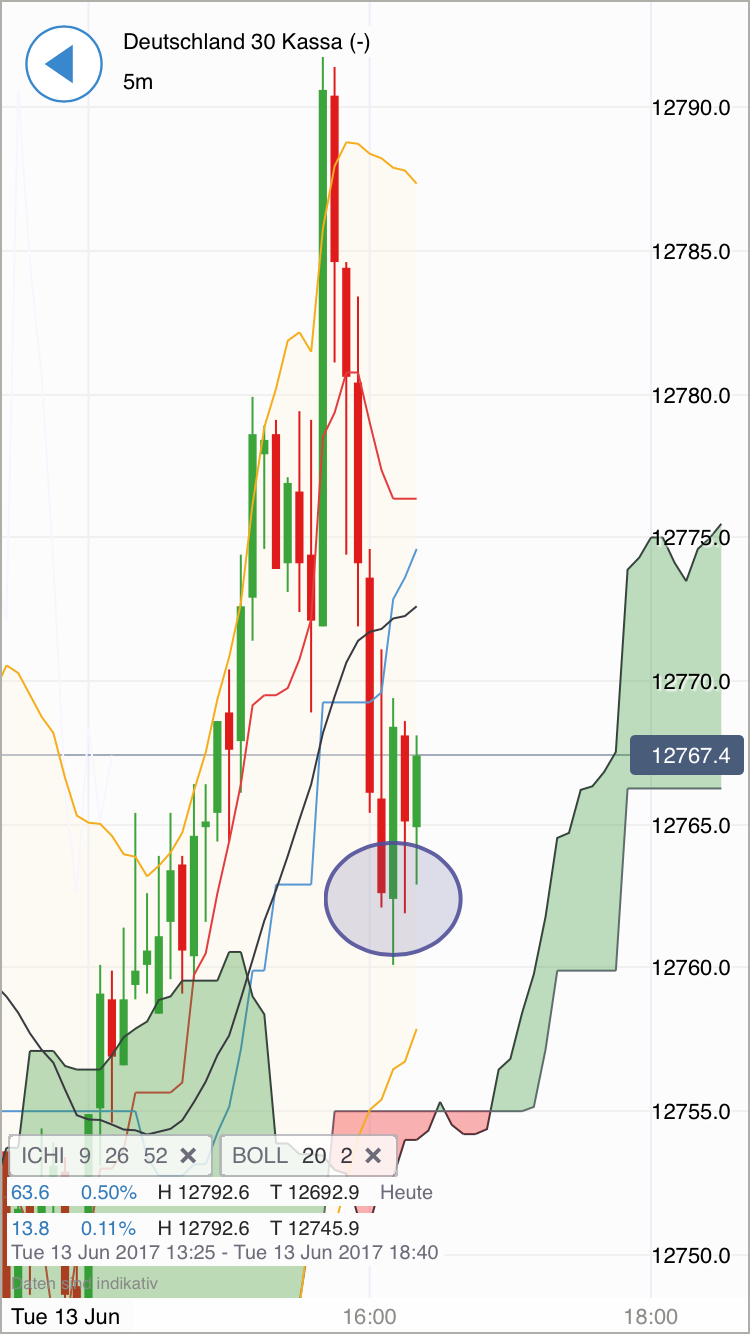Open the Deutschland 30 Kassa instrument title
This screenshot has width=750, height=1334.
coord(244,43)
